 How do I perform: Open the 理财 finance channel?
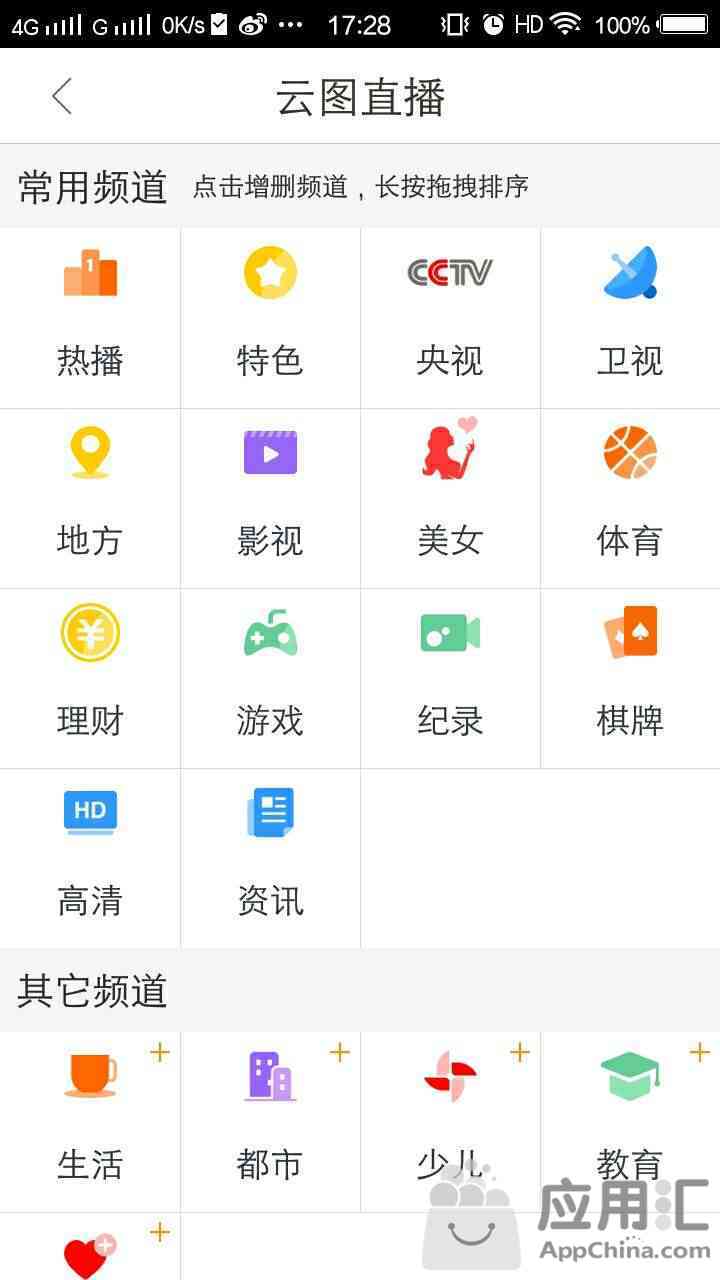click(x=90, y=678)
